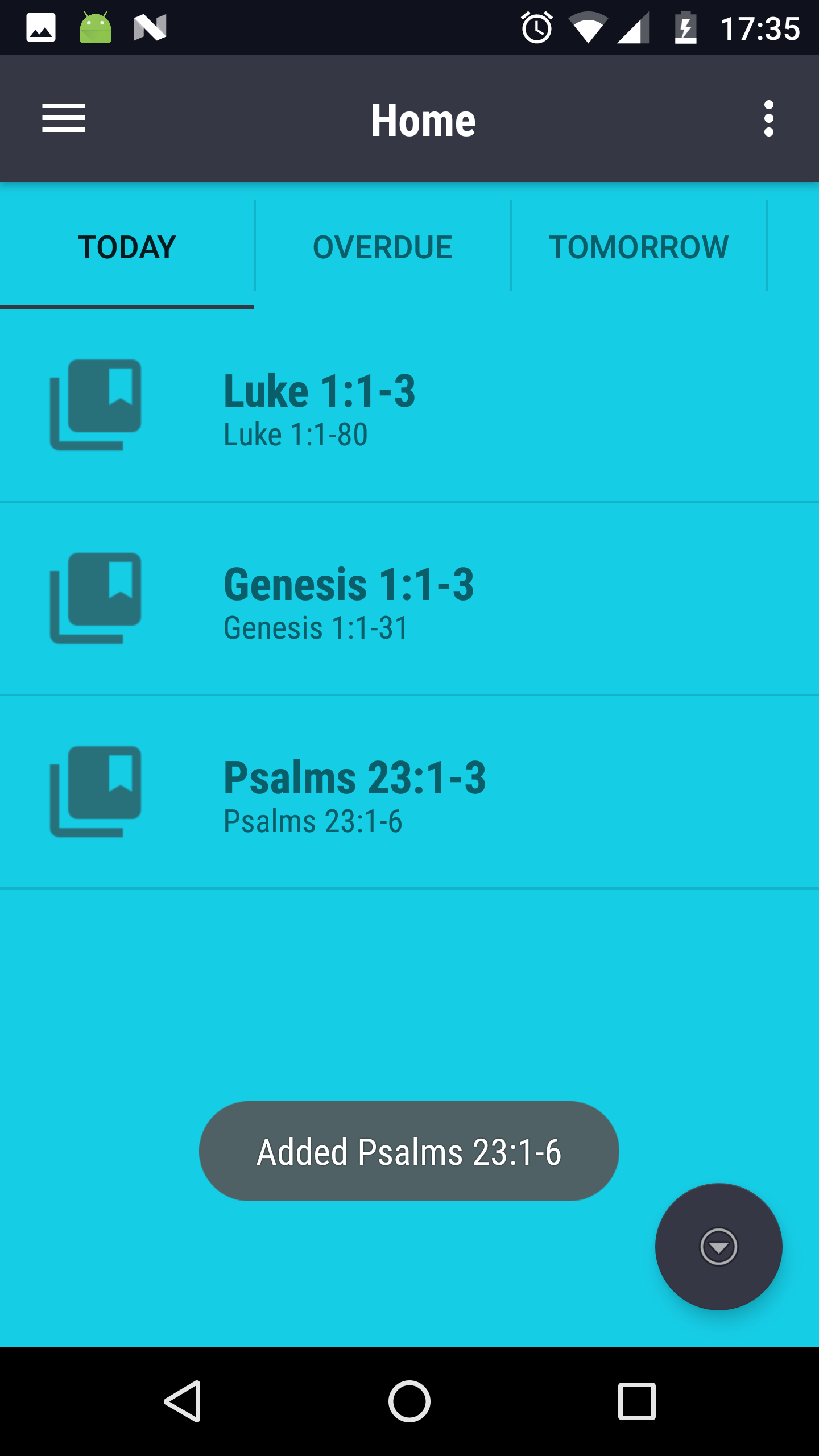Switch to the Tomorrow tab

point(638,247)
